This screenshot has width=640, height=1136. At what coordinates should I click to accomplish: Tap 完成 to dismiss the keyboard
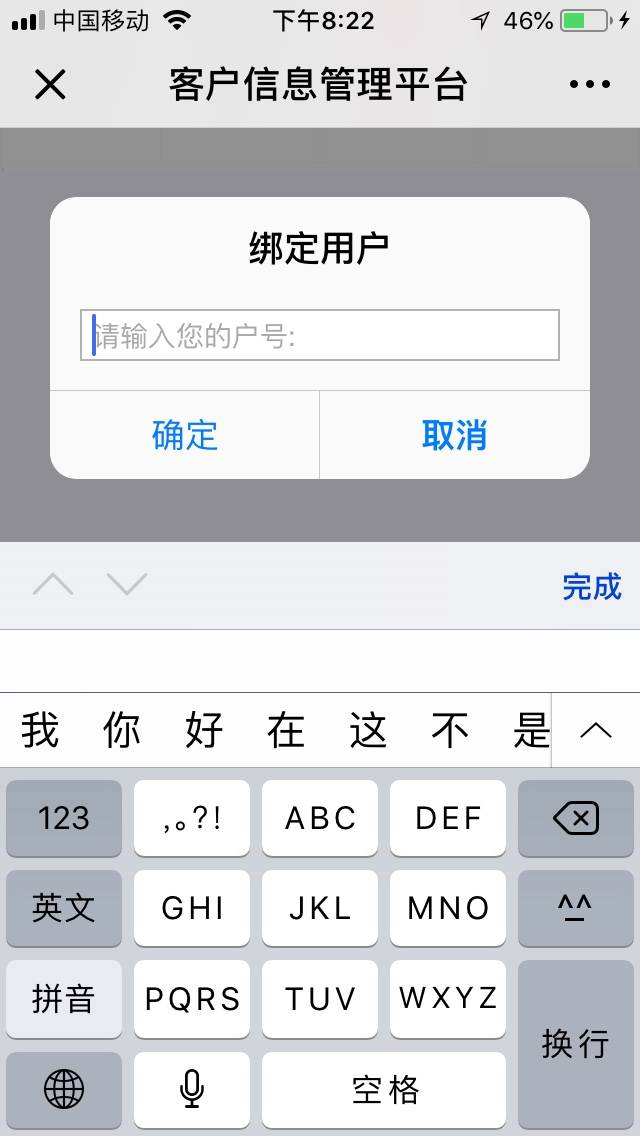pos(591,587)
